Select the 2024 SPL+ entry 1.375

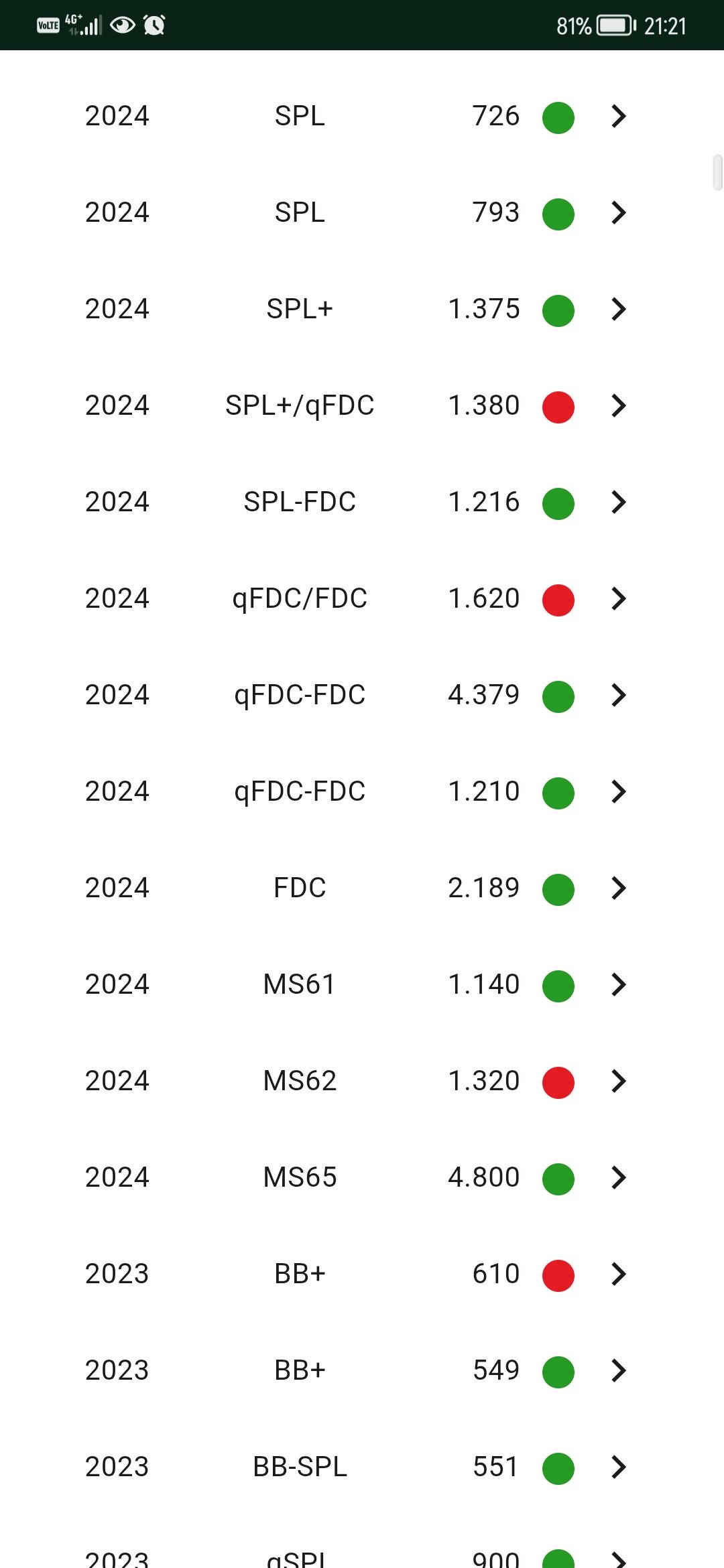click(x=362, y=310)
